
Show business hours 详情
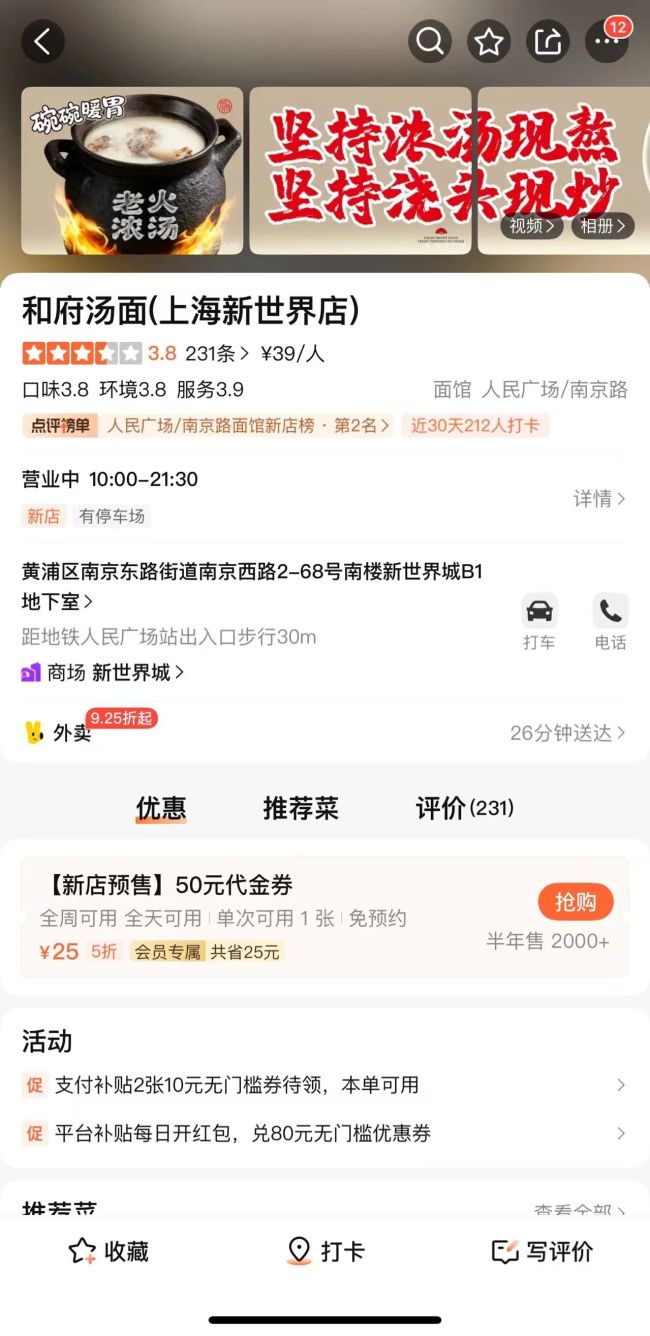[599, 498]
